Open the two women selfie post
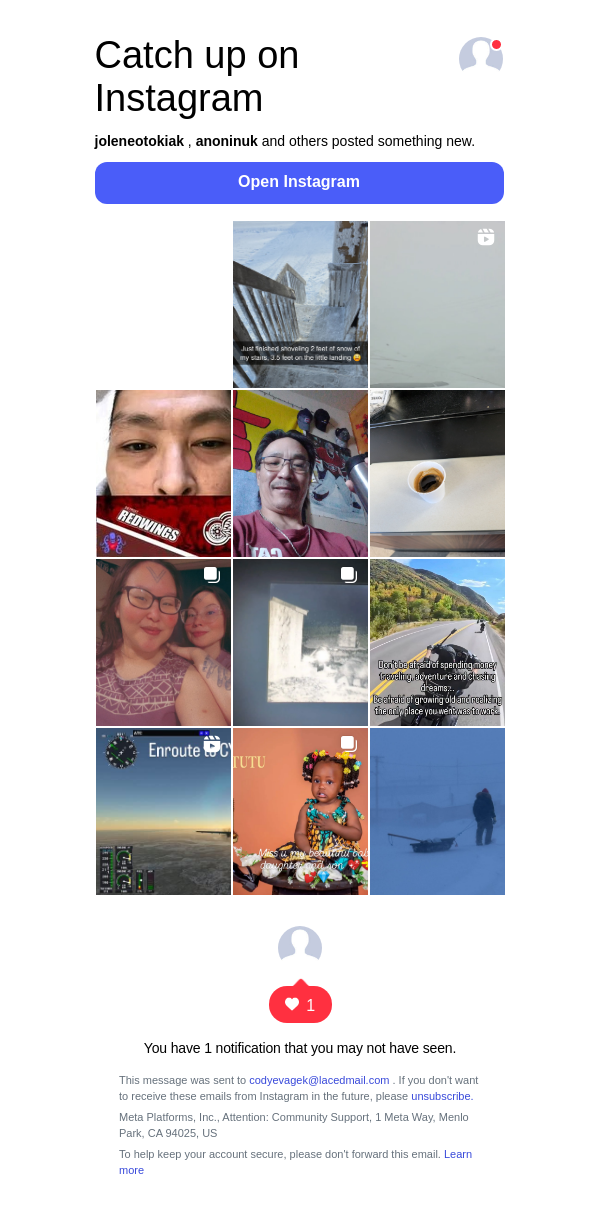Screen dimensions: 600x1221 pos(163,642)
